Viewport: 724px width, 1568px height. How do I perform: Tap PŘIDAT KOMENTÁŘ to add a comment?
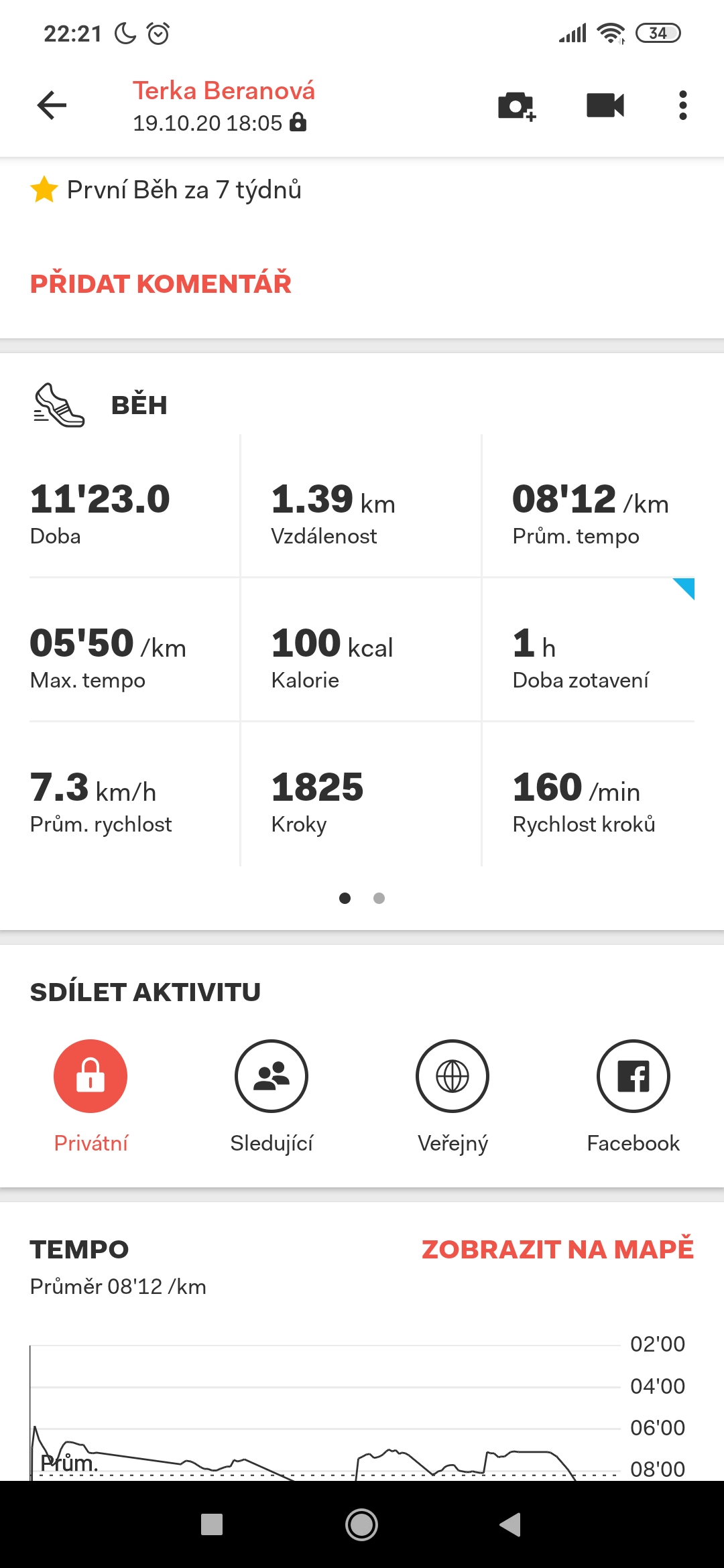(161, 283)
